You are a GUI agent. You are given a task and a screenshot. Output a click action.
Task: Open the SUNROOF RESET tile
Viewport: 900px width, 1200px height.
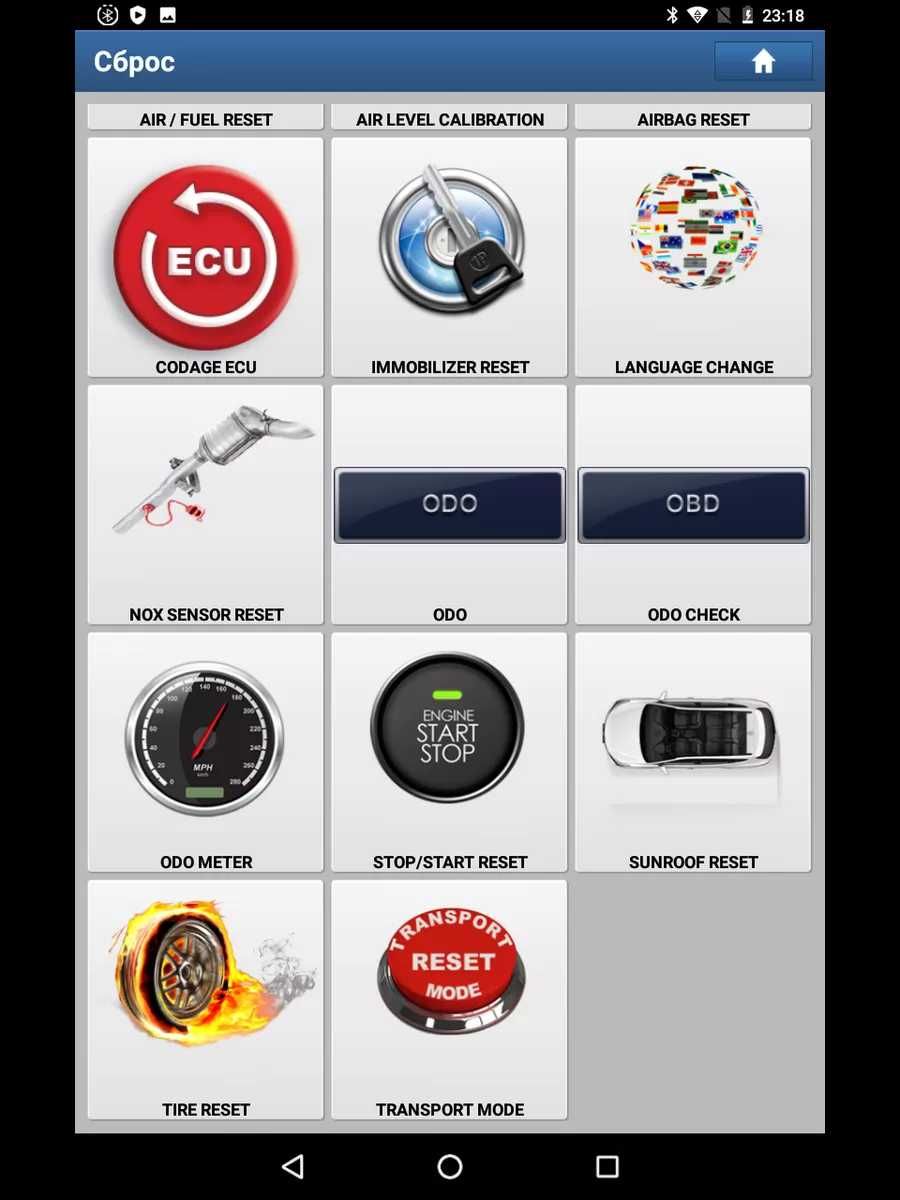point(693,751)
